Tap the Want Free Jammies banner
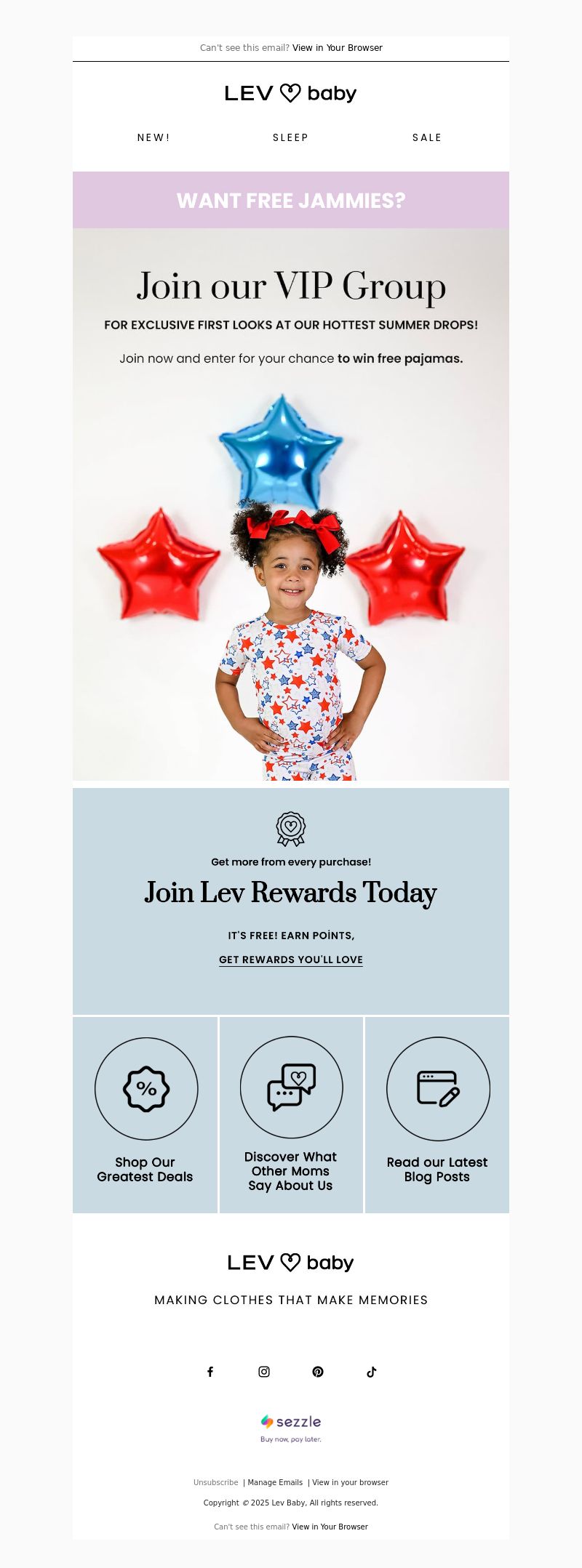 coord(291,201)
